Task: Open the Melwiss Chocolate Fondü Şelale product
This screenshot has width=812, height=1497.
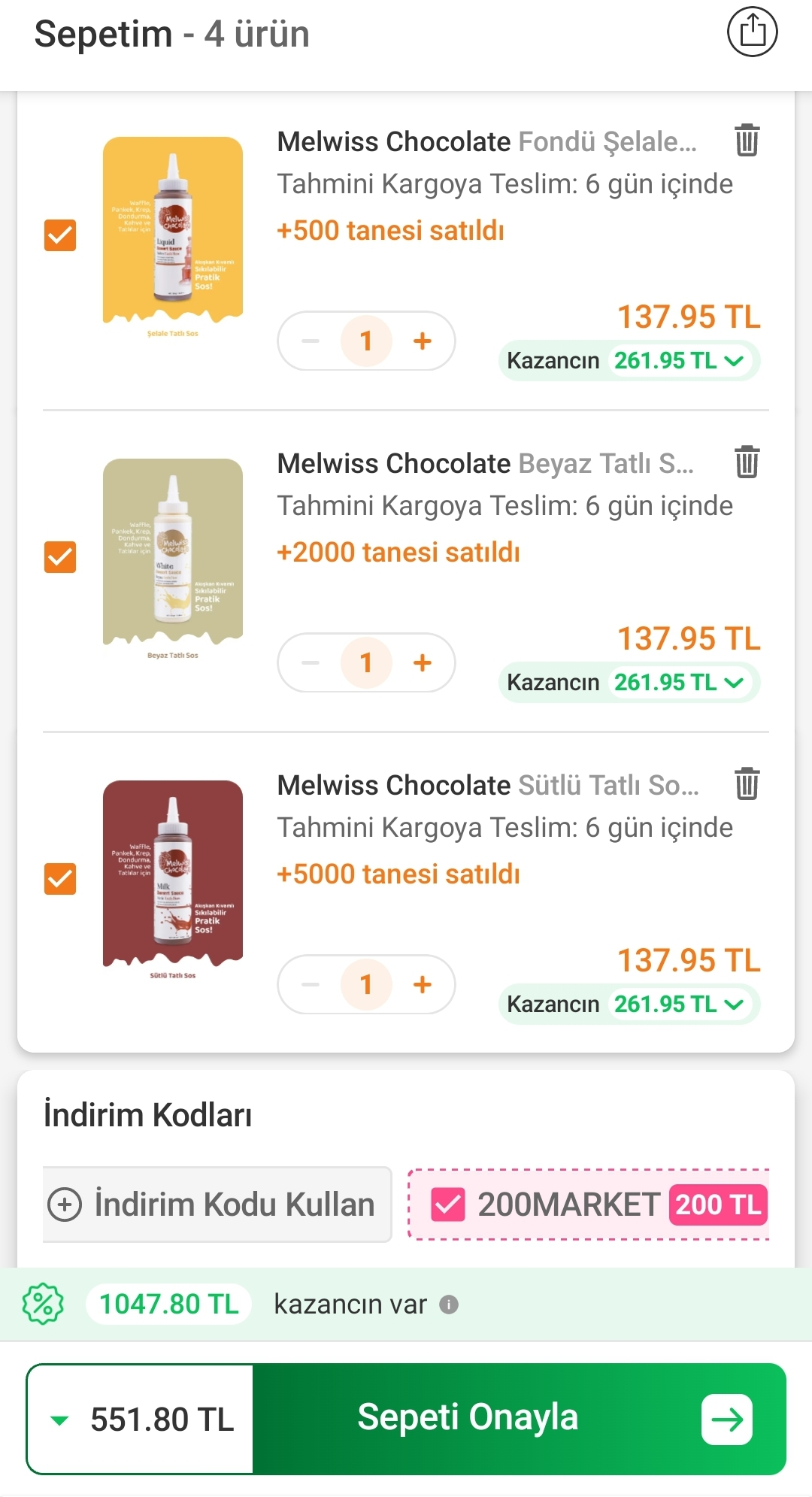Action: [x=486, y=142]
